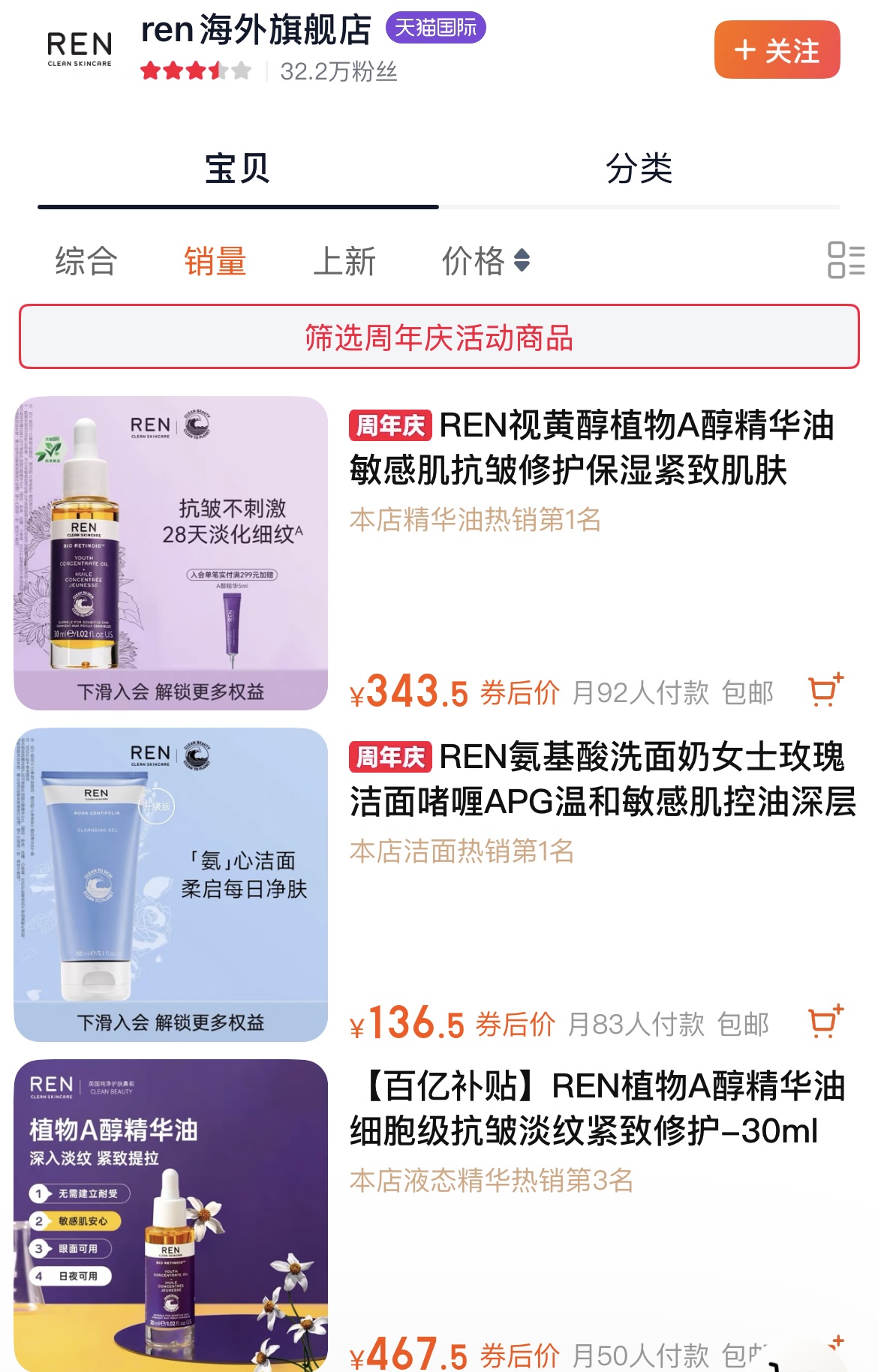Tap 筛选周年庆活动商品 filter button

pyautogui.click(x=439, y=337)
